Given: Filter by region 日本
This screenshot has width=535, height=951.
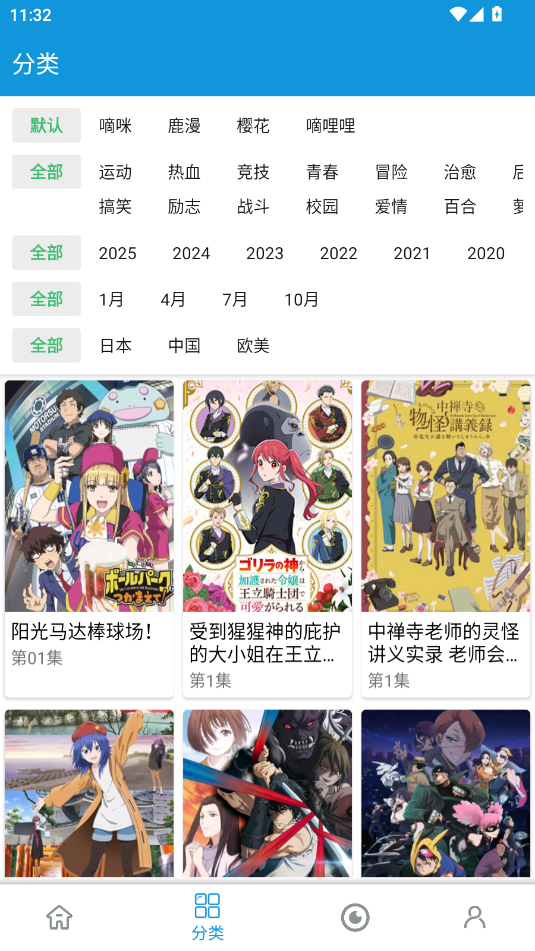Looking at the screenshot, I should (115, 345).
